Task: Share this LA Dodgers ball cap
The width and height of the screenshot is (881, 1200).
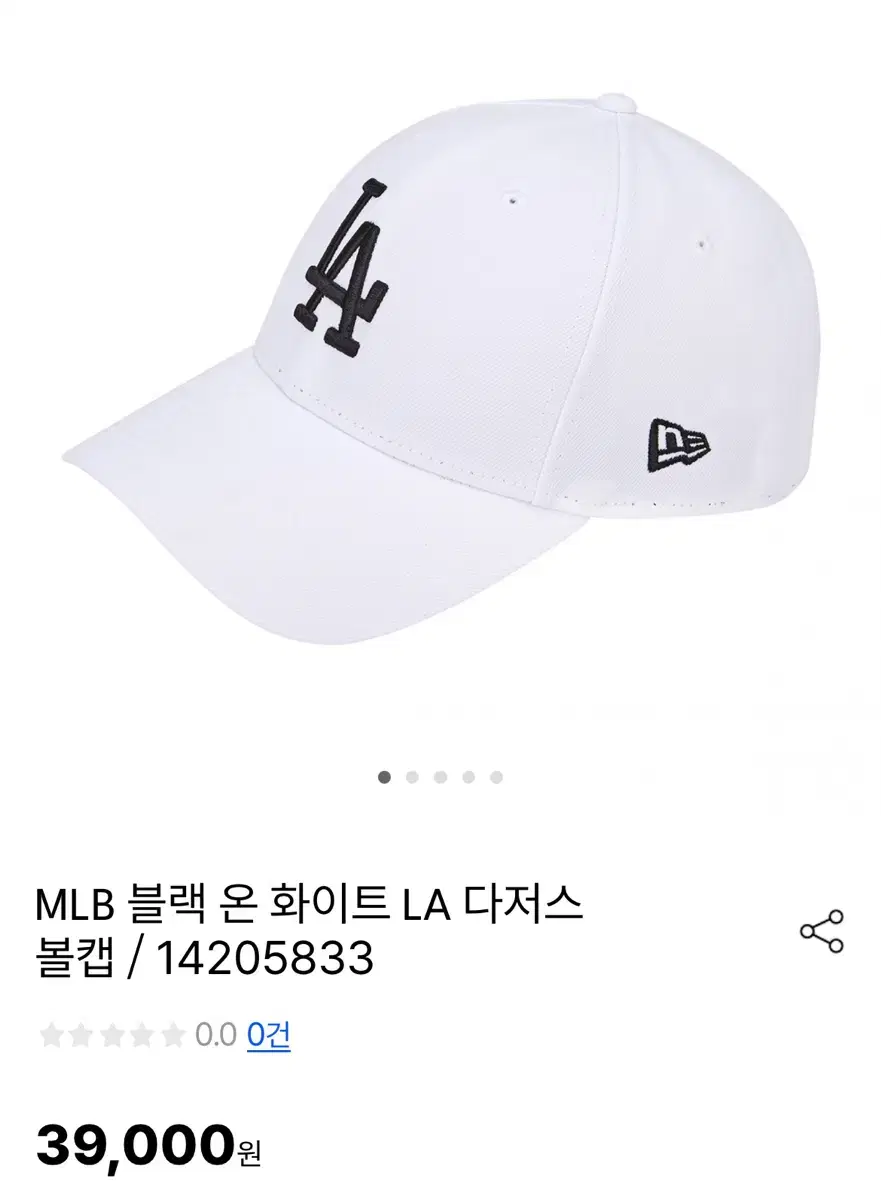Action: [821, 932]
